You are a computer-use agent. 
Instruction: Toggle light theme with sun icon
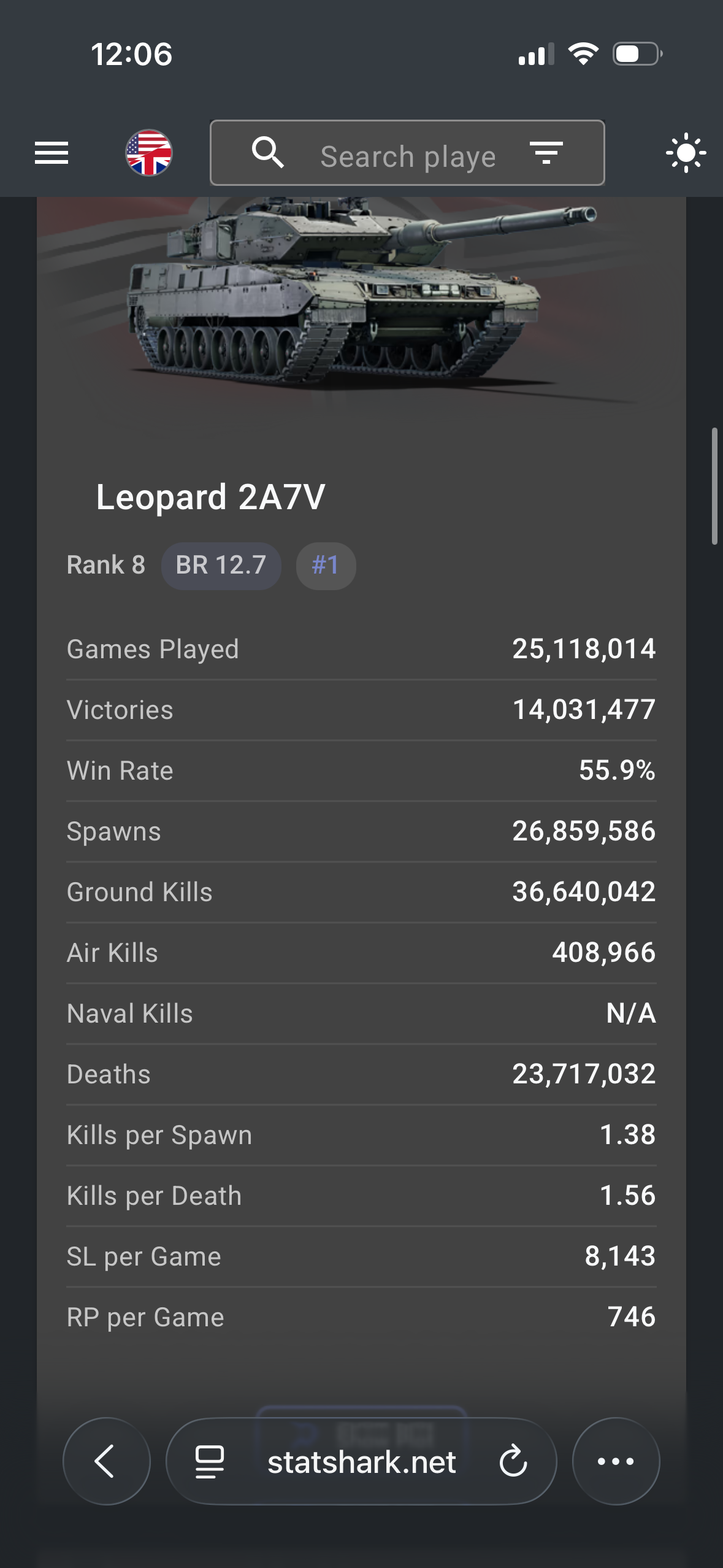[x=686, y=153]
